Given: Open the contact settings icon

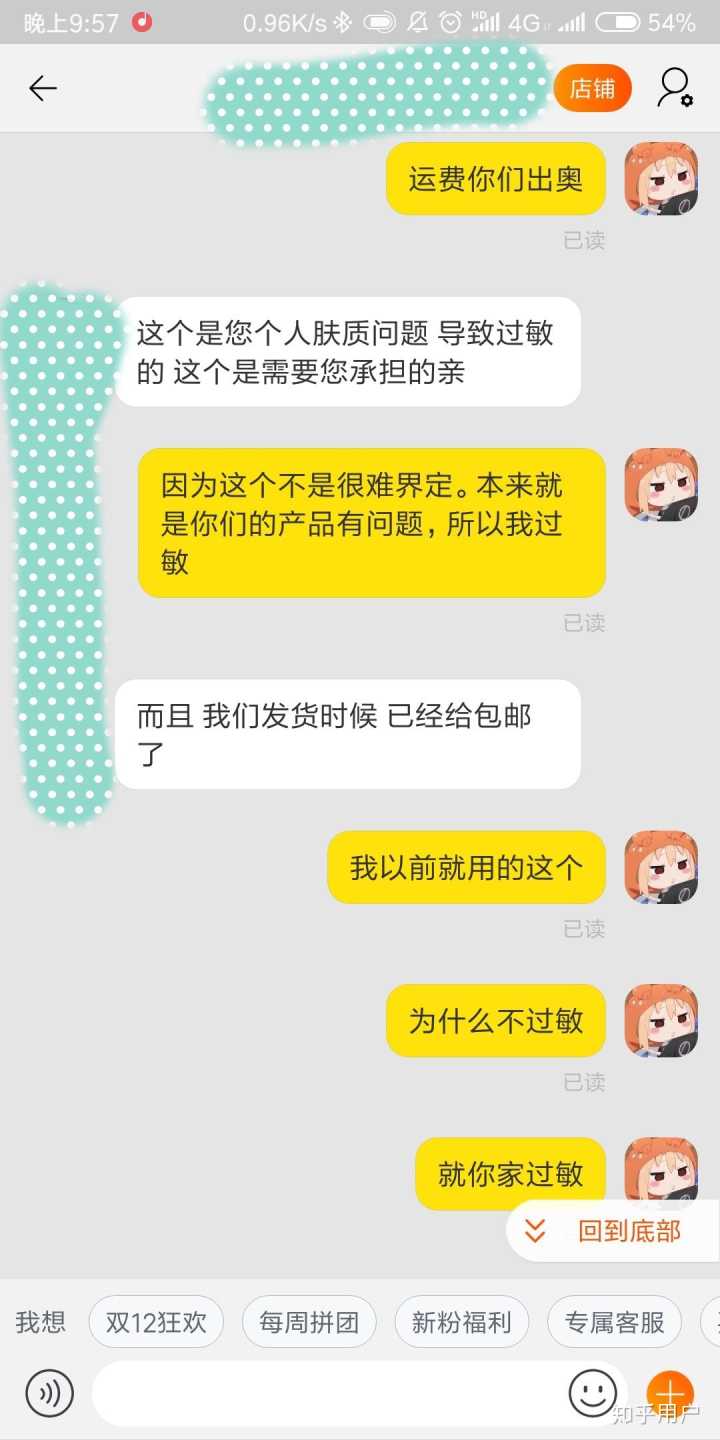Looking at the screenshot, I should (x=675, y=88).
